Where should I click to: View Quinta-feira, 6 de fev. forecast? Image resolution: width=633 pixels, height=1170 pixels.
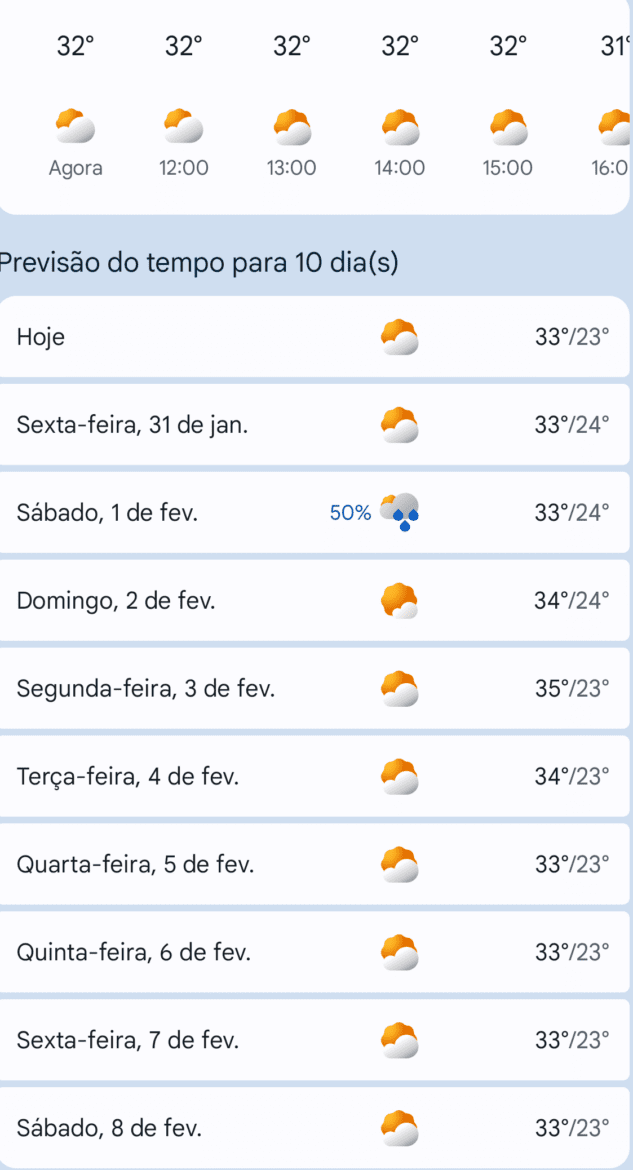[x=314, y=952]
